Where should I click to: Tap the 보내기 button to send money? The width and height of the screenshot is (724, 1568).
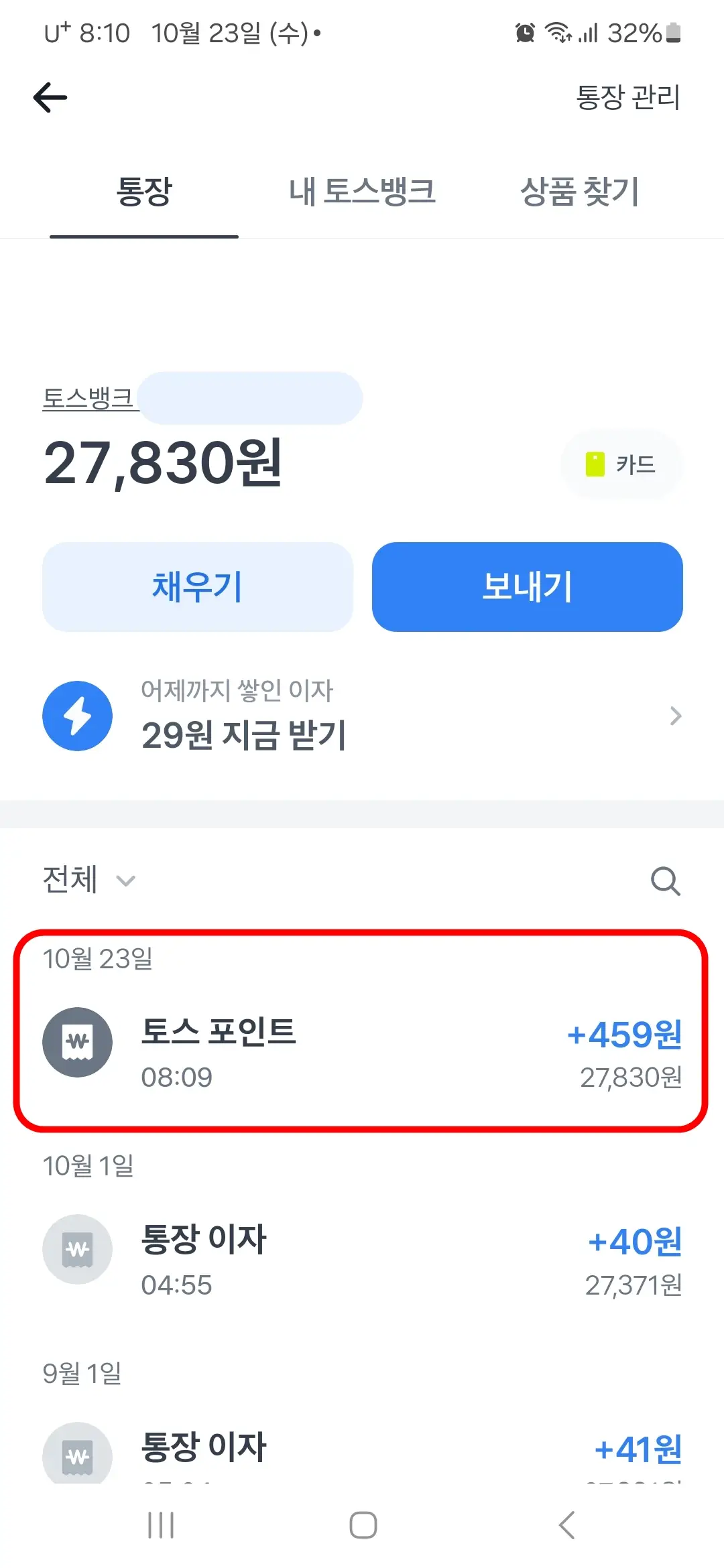(527, 587)
